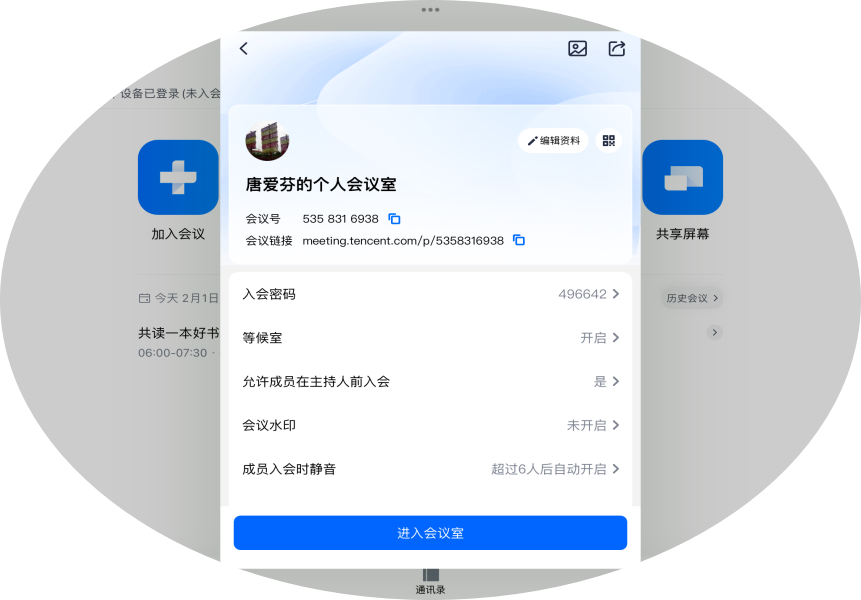Open 等候室 setting
This screenshot has height=600, width=861.
[x=430, y=338]
